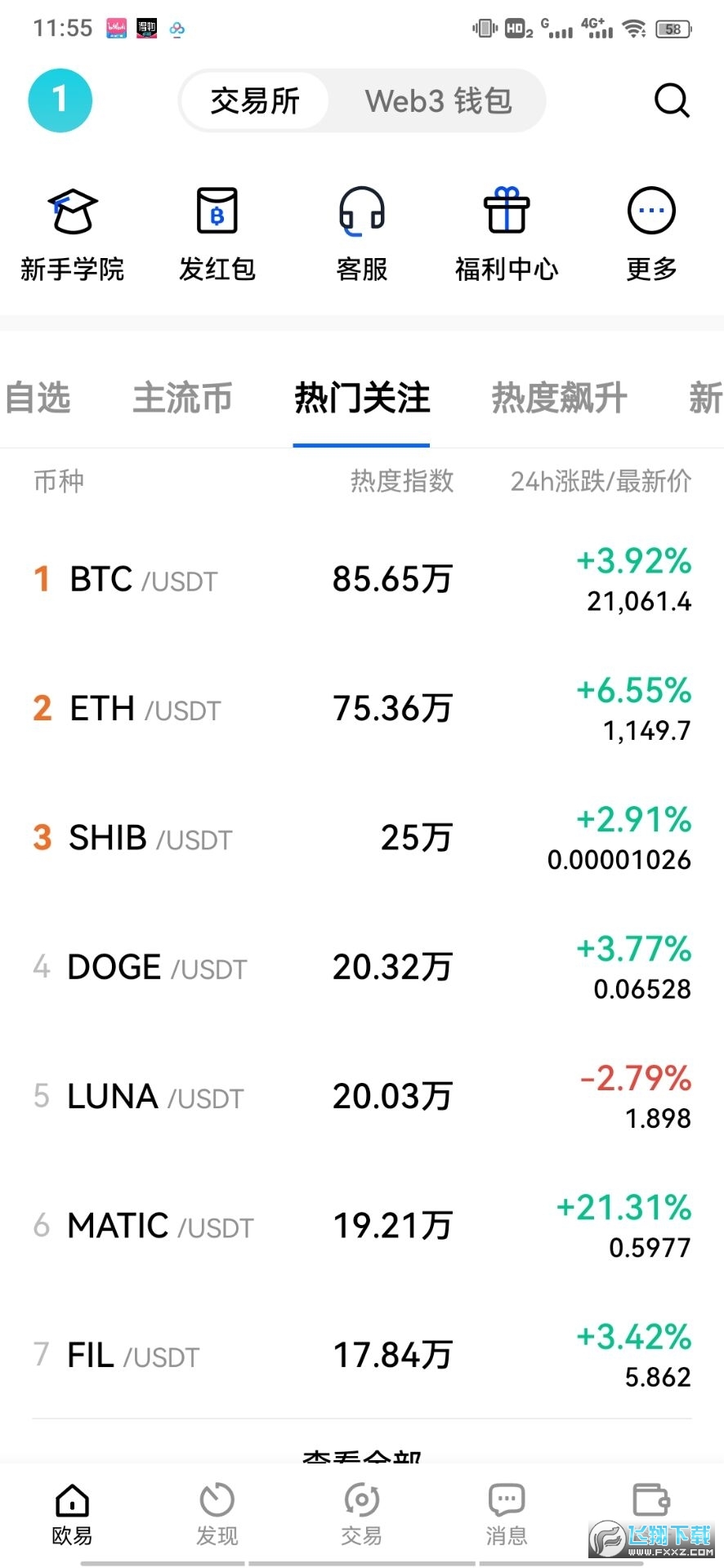The width and height of the screenshot is (724, 1568).
Task: Switch to the 自选 watchlist tab
Action: (38, 399)
